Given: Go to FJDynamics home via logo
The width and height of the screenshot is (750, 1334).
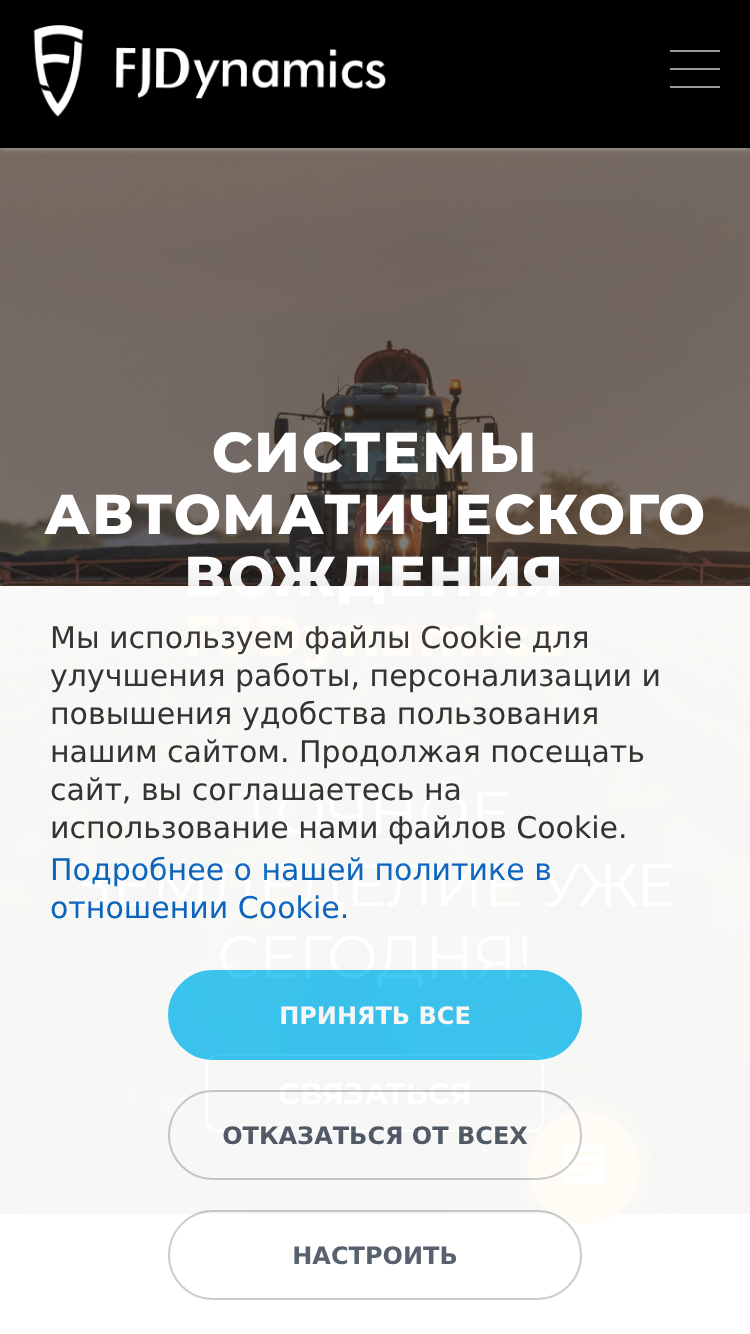Looking at the screenshot, I should click(209, 71).
